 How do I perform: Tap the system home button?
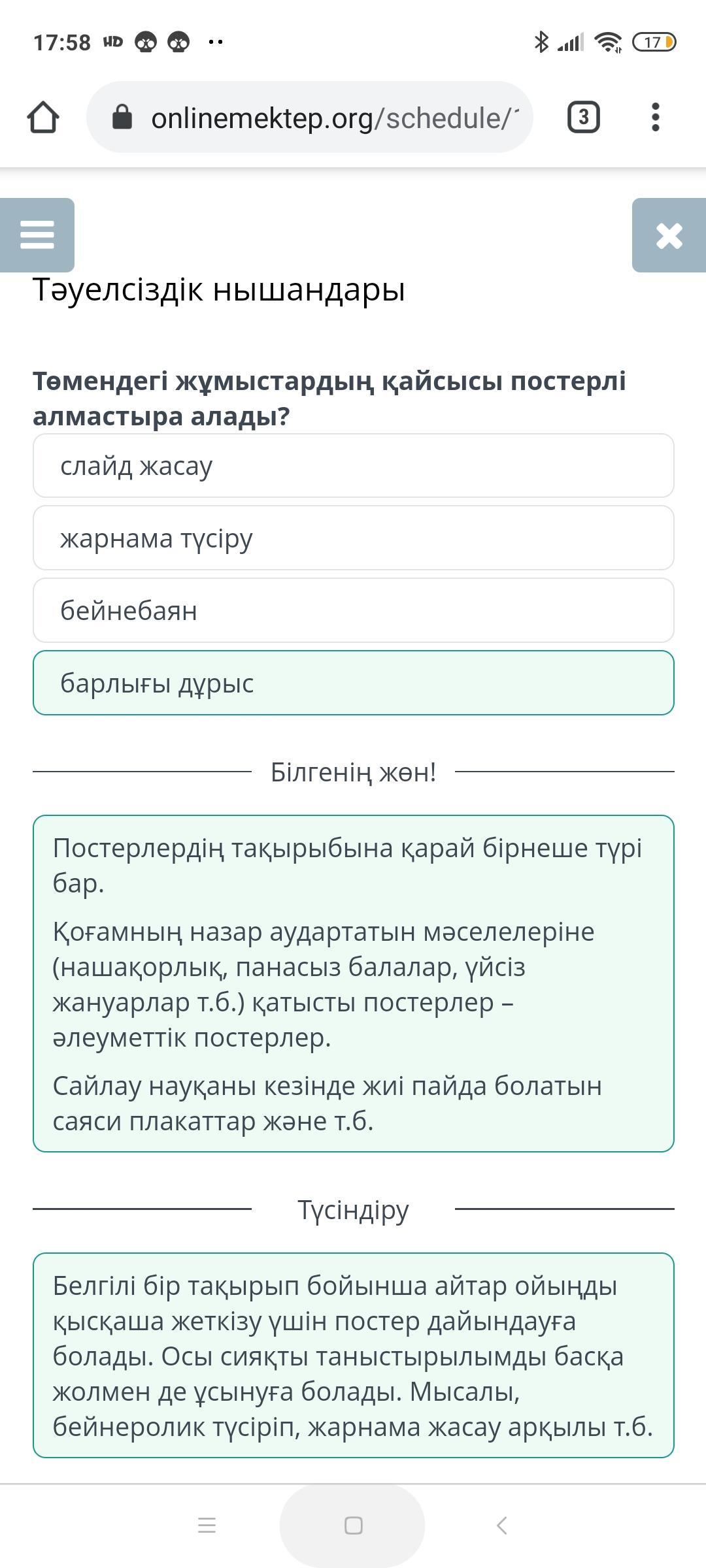click(x=353, y=1526)
